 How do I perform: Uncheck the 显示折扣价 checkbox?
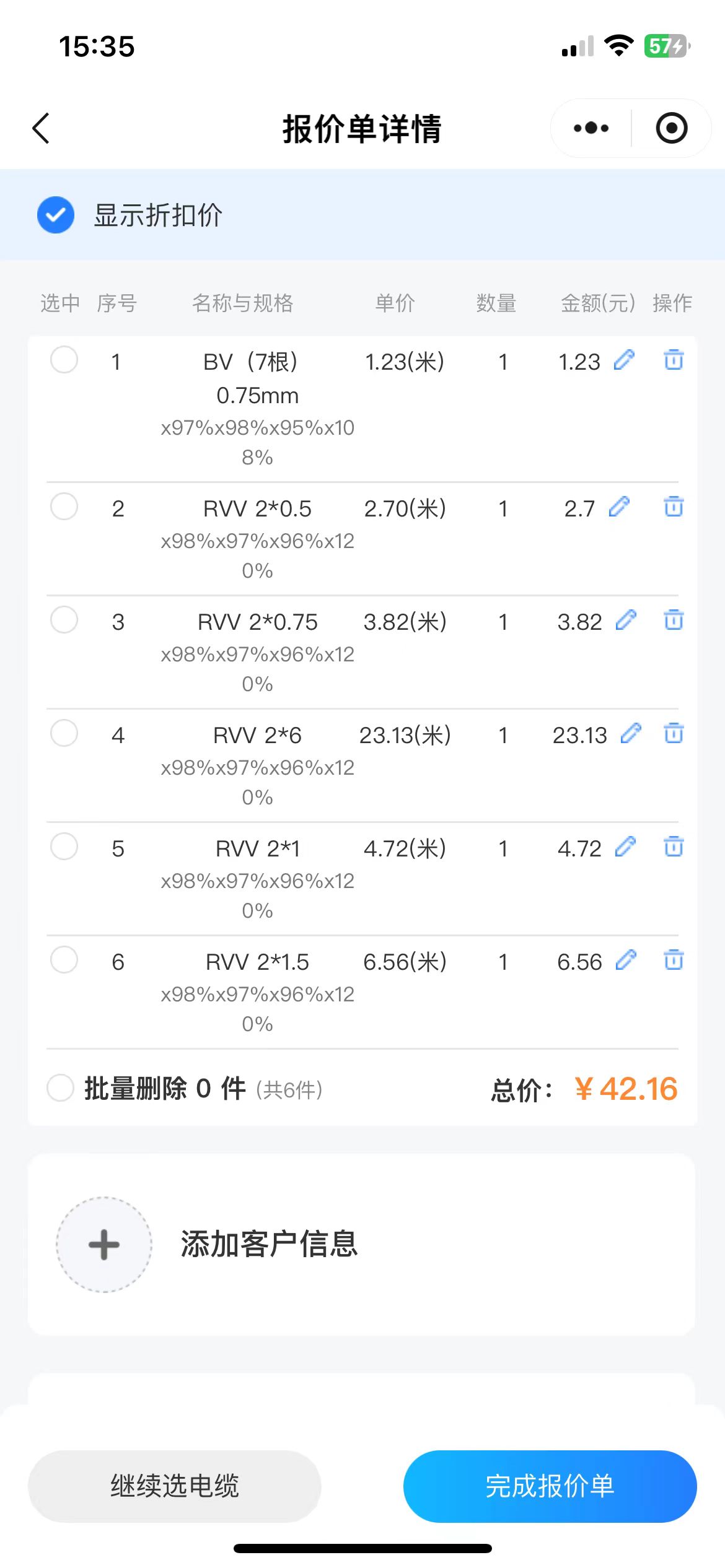click(56, 215)
